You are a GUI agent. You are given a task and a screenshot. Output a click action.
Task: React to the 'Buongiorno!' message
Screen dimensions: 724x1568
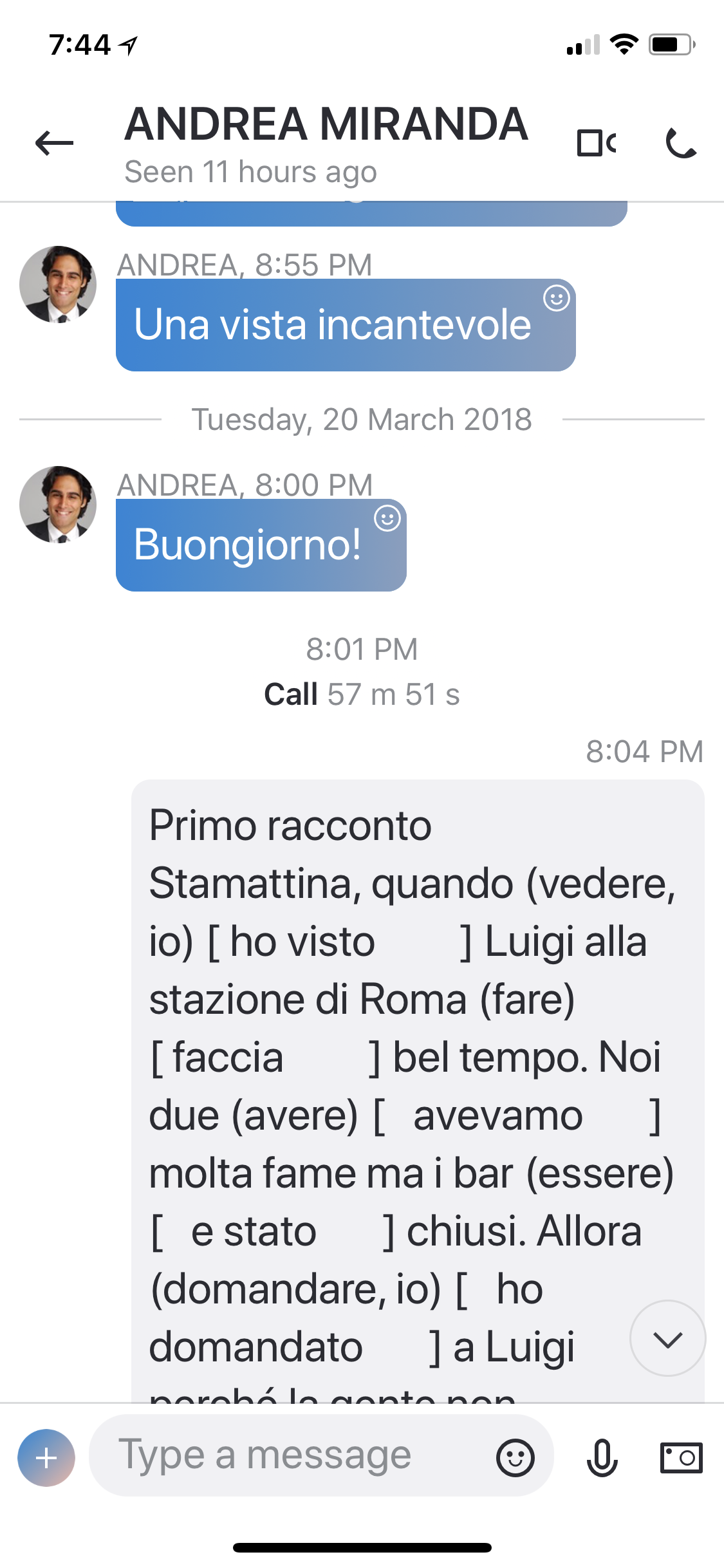click(387, 518)
